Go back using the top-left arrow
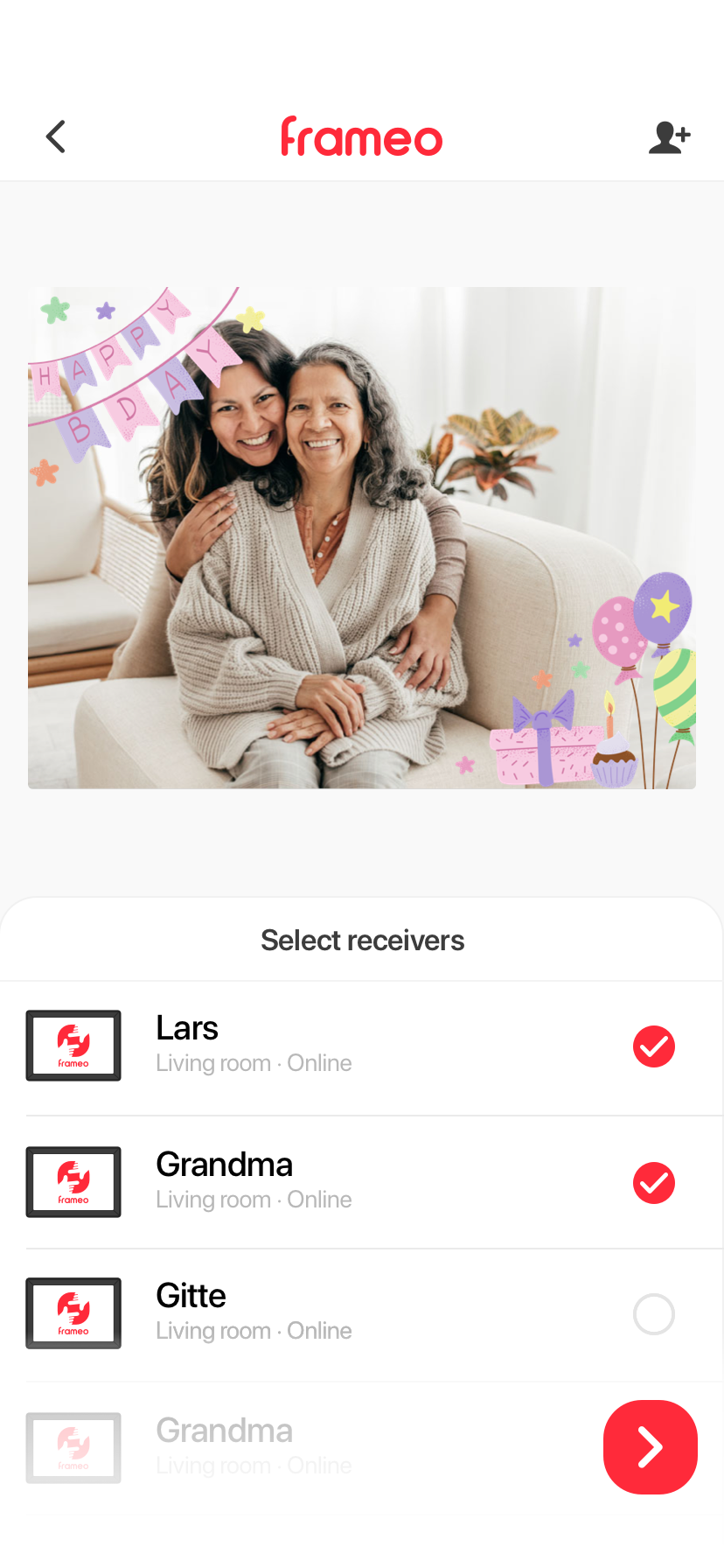The height and width of the screenshot is (1568, 724). point(56,136)
